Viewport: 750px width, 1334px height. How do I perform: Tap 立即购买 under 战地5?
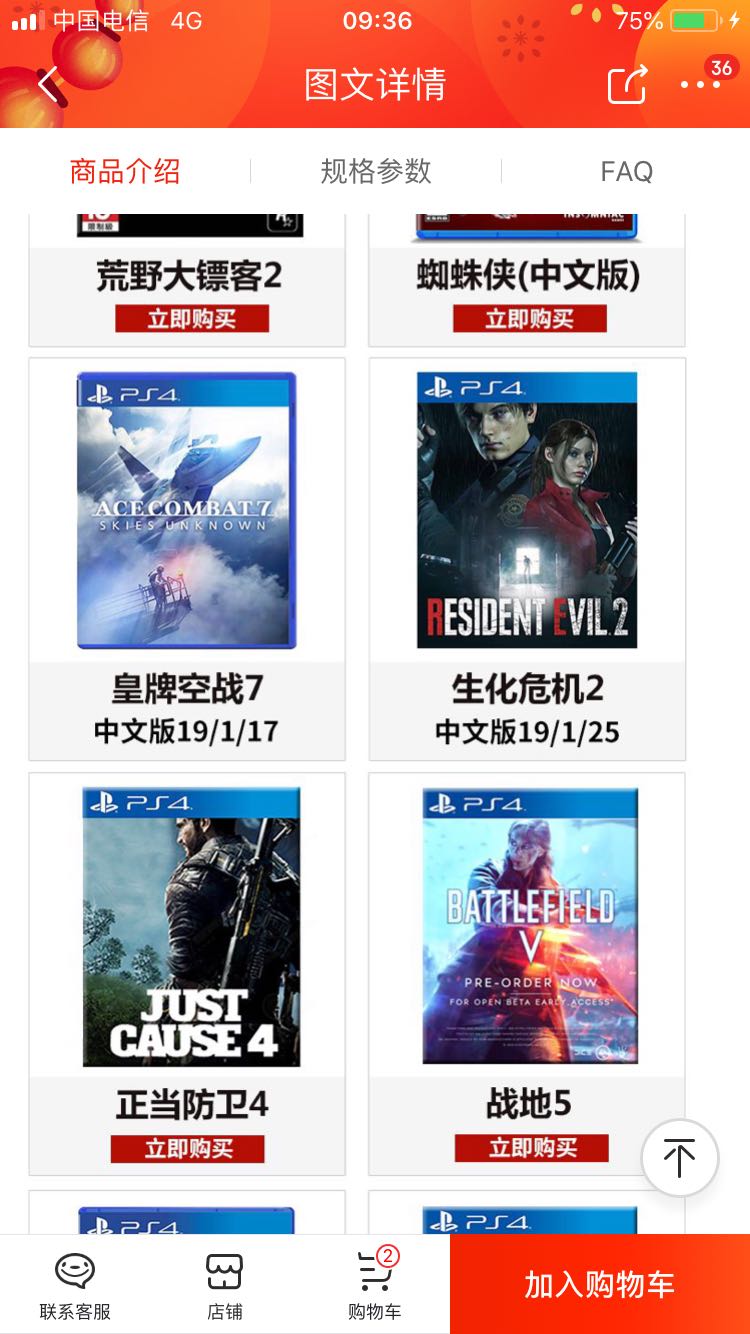(x=531, y=1148)
